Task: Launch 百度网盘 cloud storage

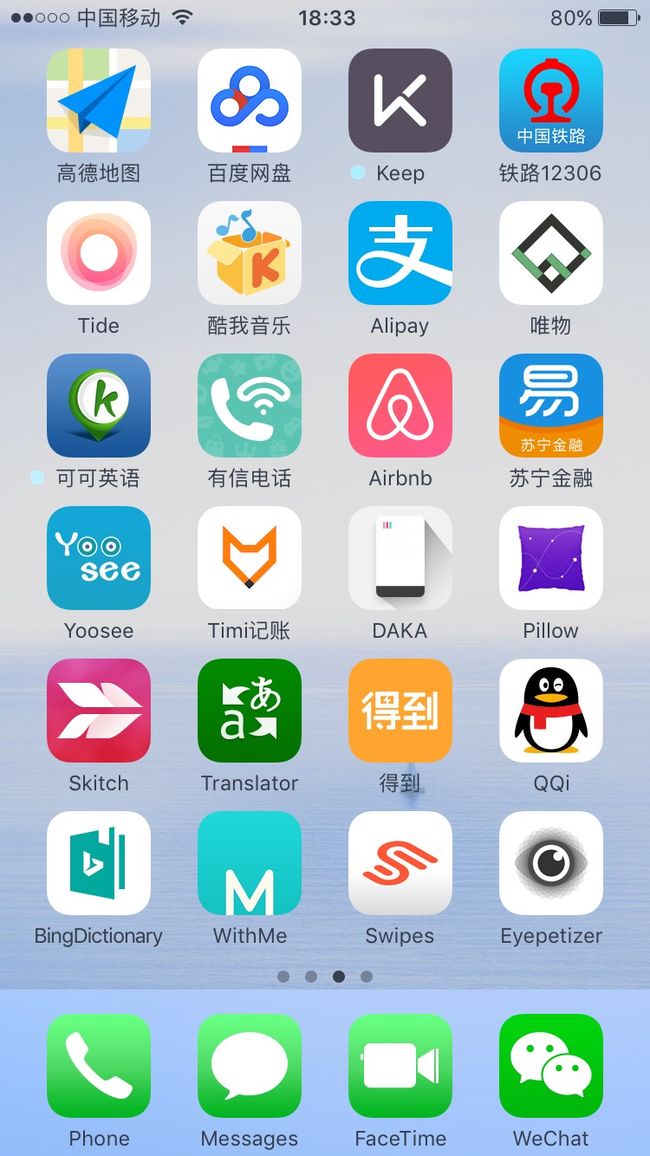Action: click(x=249, y=100)
